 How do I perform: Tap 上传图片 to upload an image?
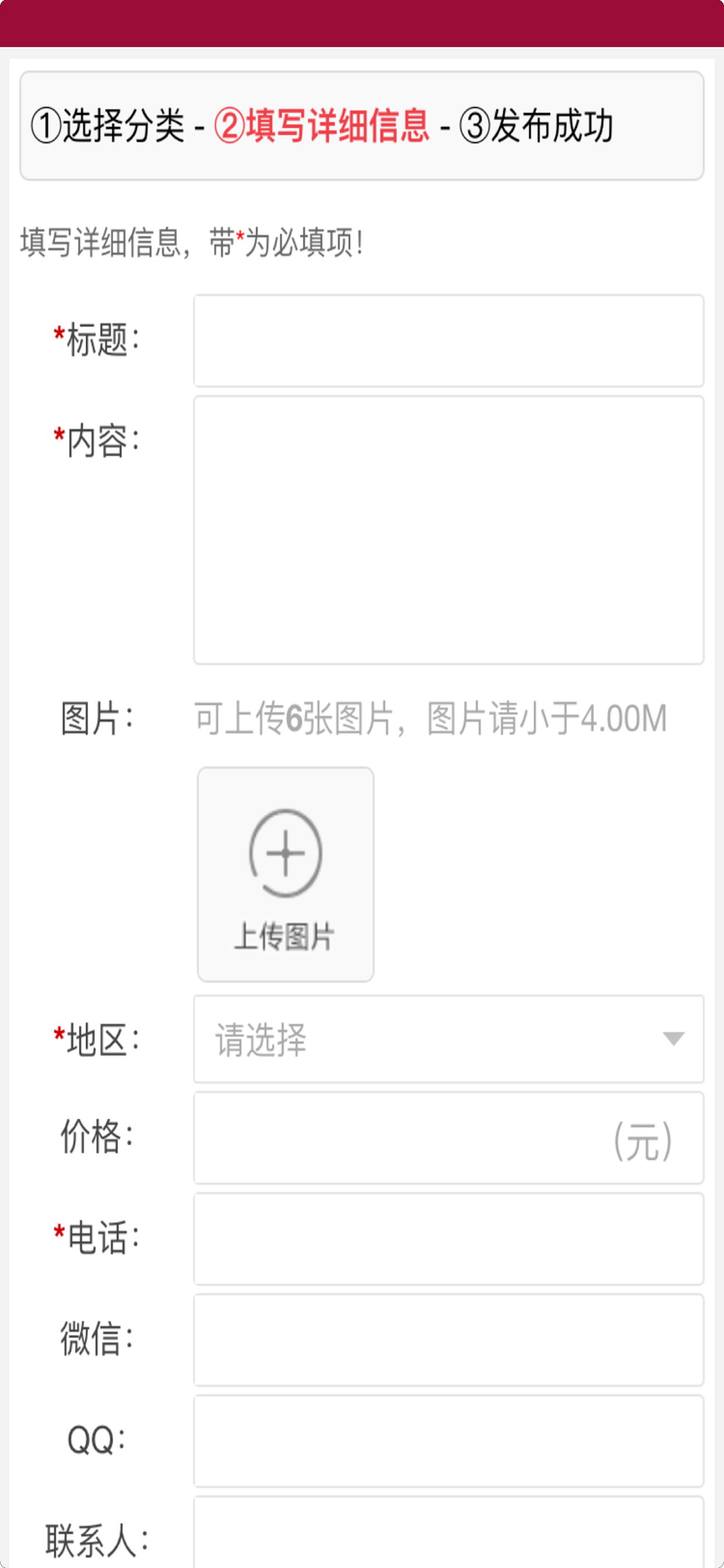click(285, 874)
